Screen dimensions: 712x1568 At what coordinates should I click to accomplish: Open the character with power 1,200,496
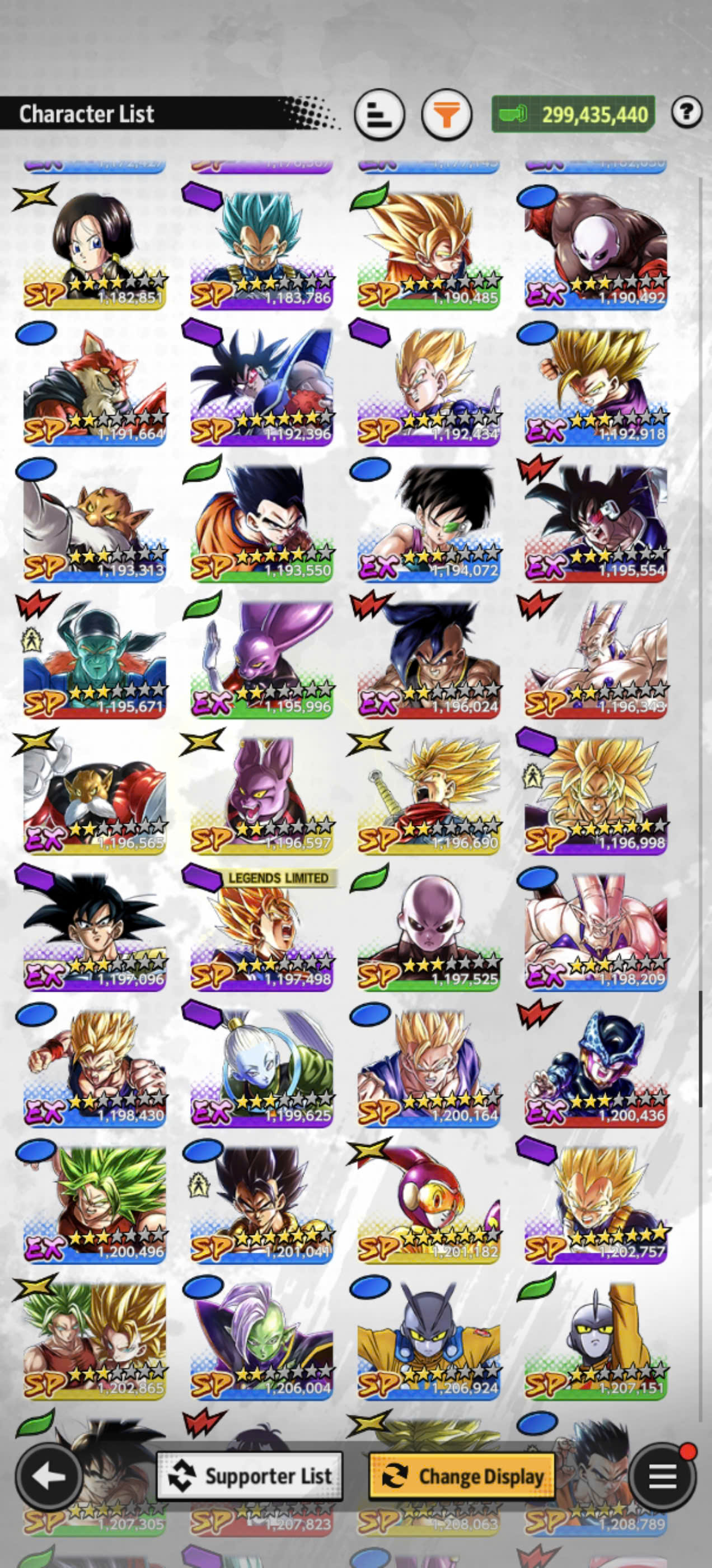[x=95, y=1202]
